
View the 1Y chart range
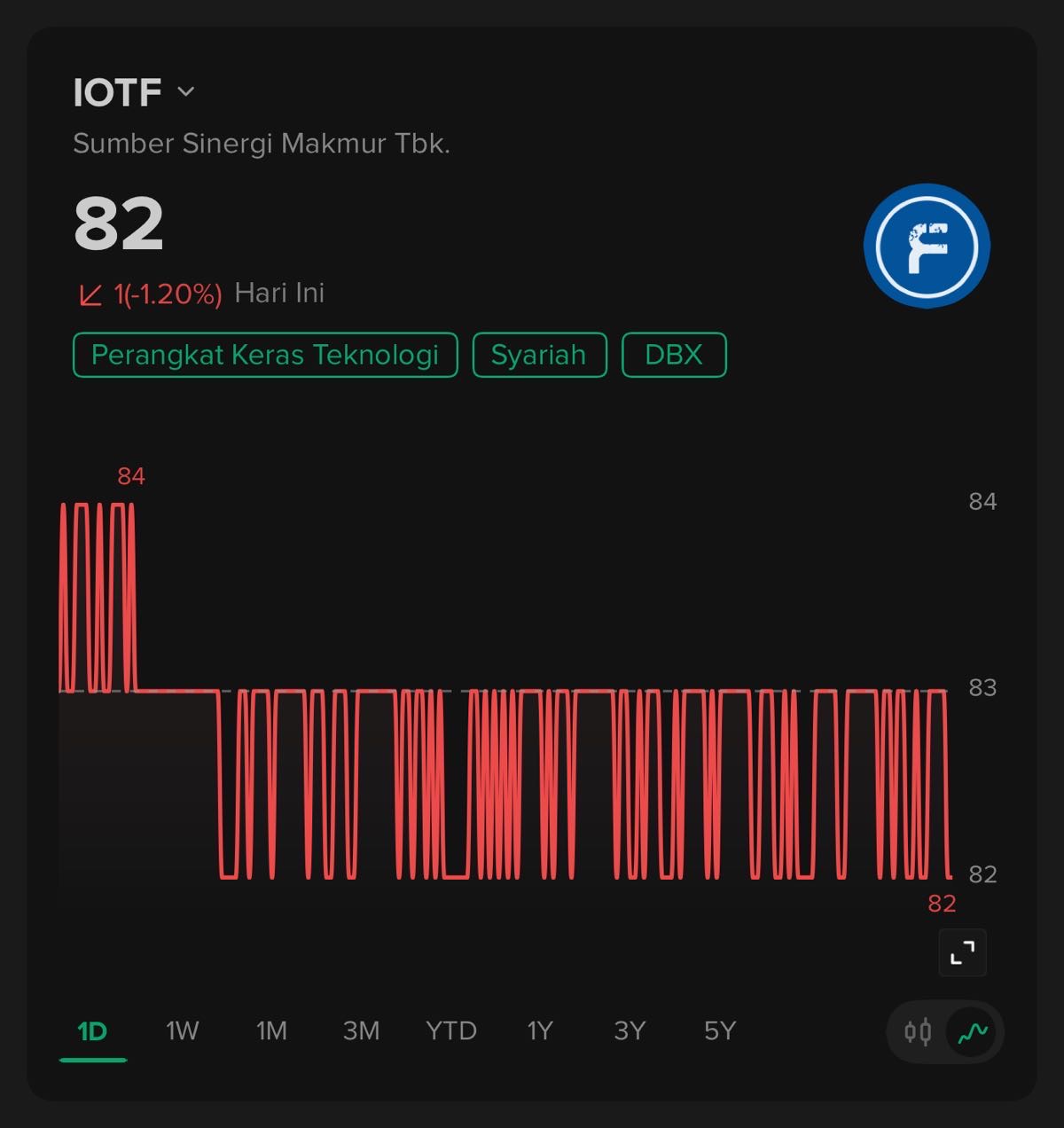pyautogui.click(x=540, y=1030)
